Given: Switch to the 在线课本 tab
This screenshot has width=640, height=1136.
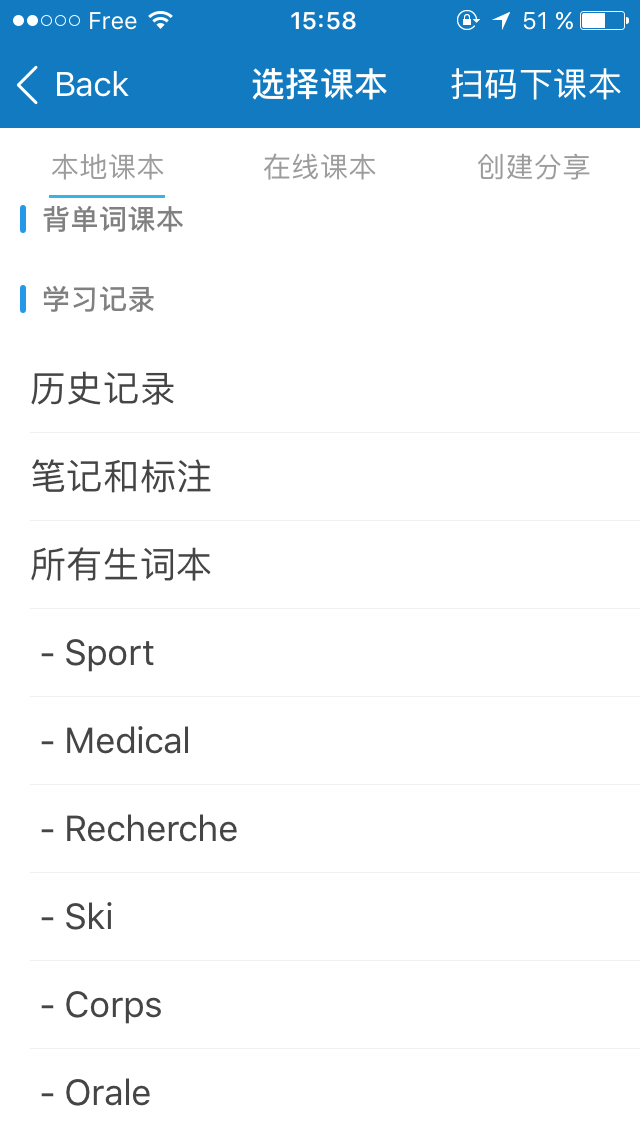Looking at the screenshot, I should pos(320,167).
